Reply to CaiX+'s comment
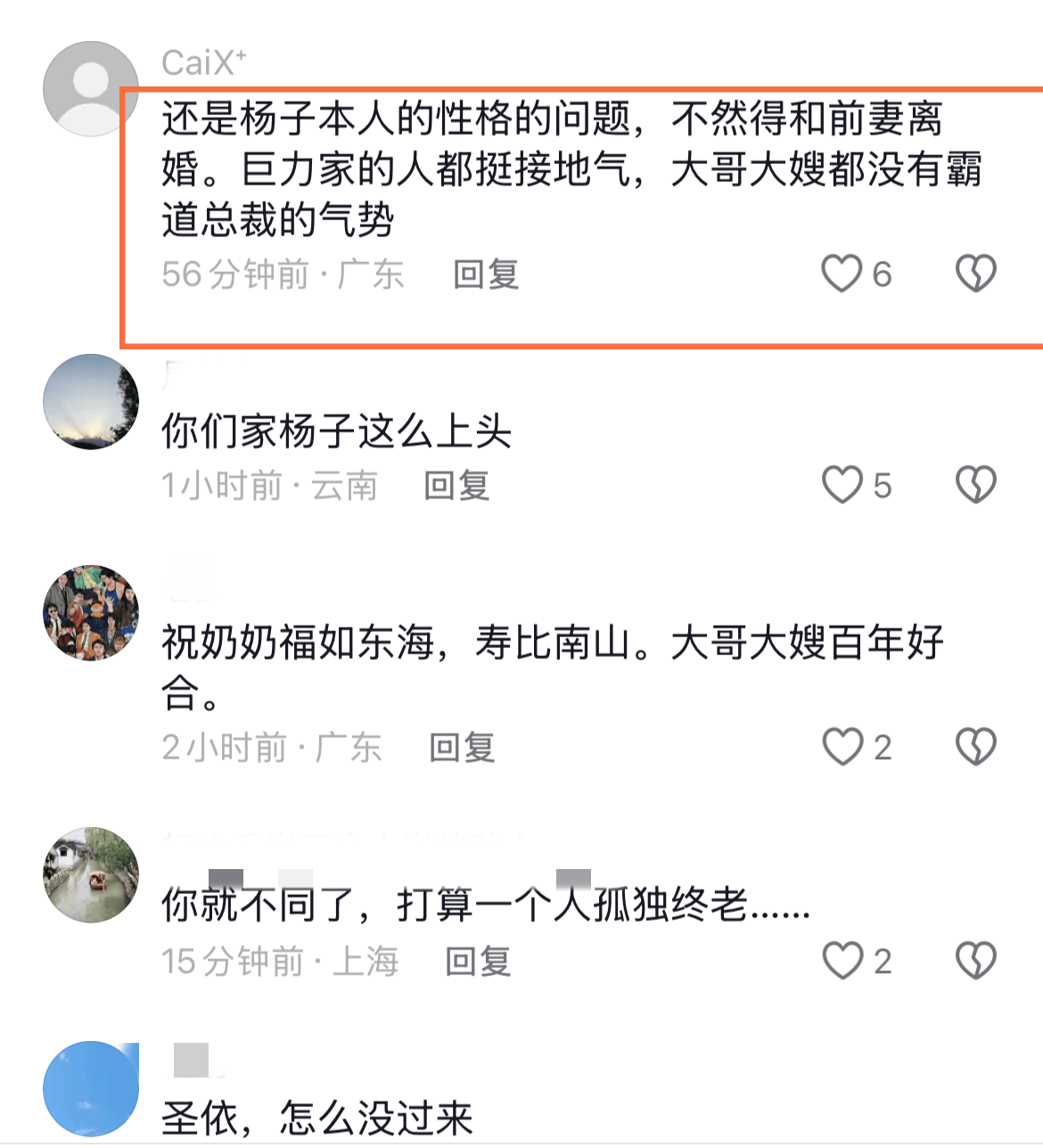This screenshot has height=1148, width=1043. 486,275
